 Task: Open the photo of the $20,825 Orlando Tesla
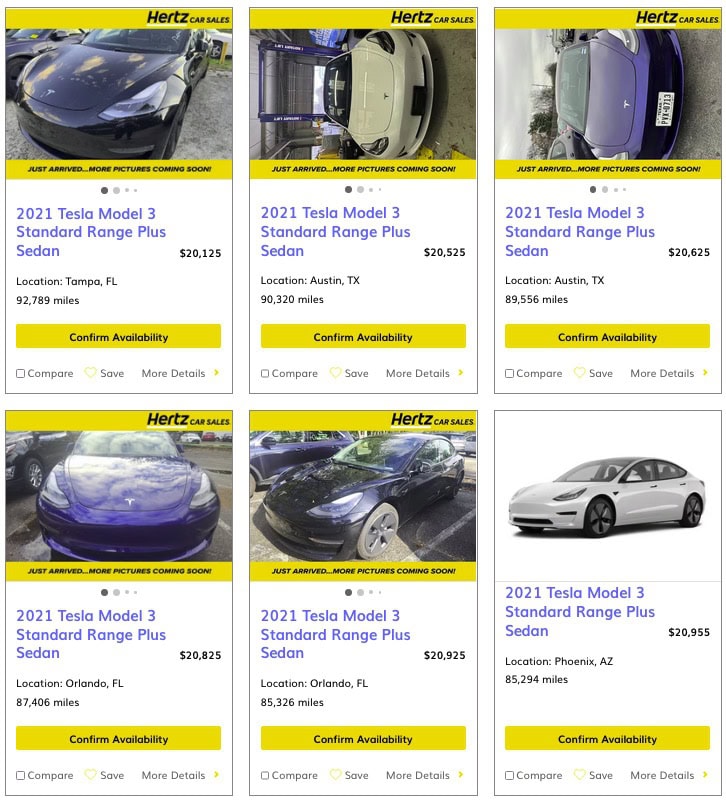[x=118, y=495]
